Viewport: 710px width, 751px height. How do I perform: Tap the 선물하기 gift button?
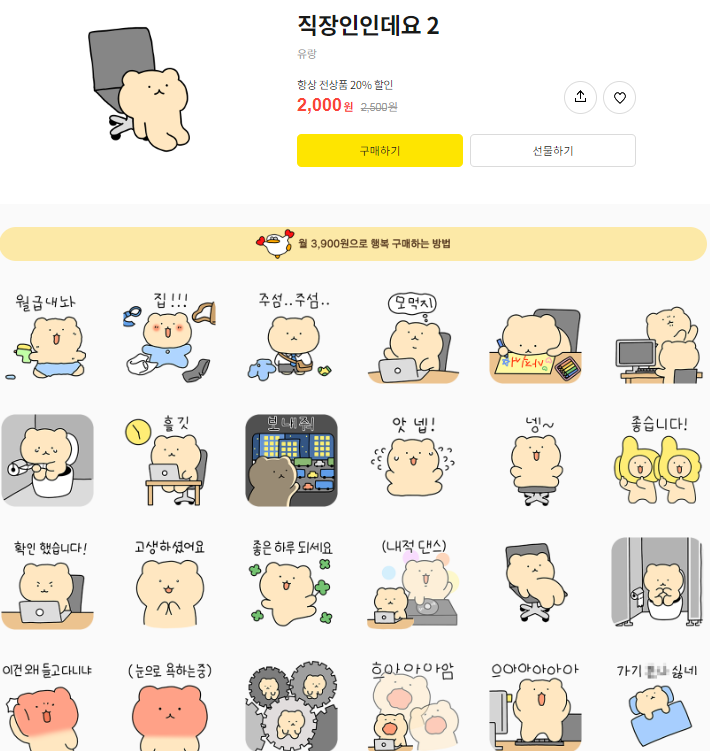553,151
